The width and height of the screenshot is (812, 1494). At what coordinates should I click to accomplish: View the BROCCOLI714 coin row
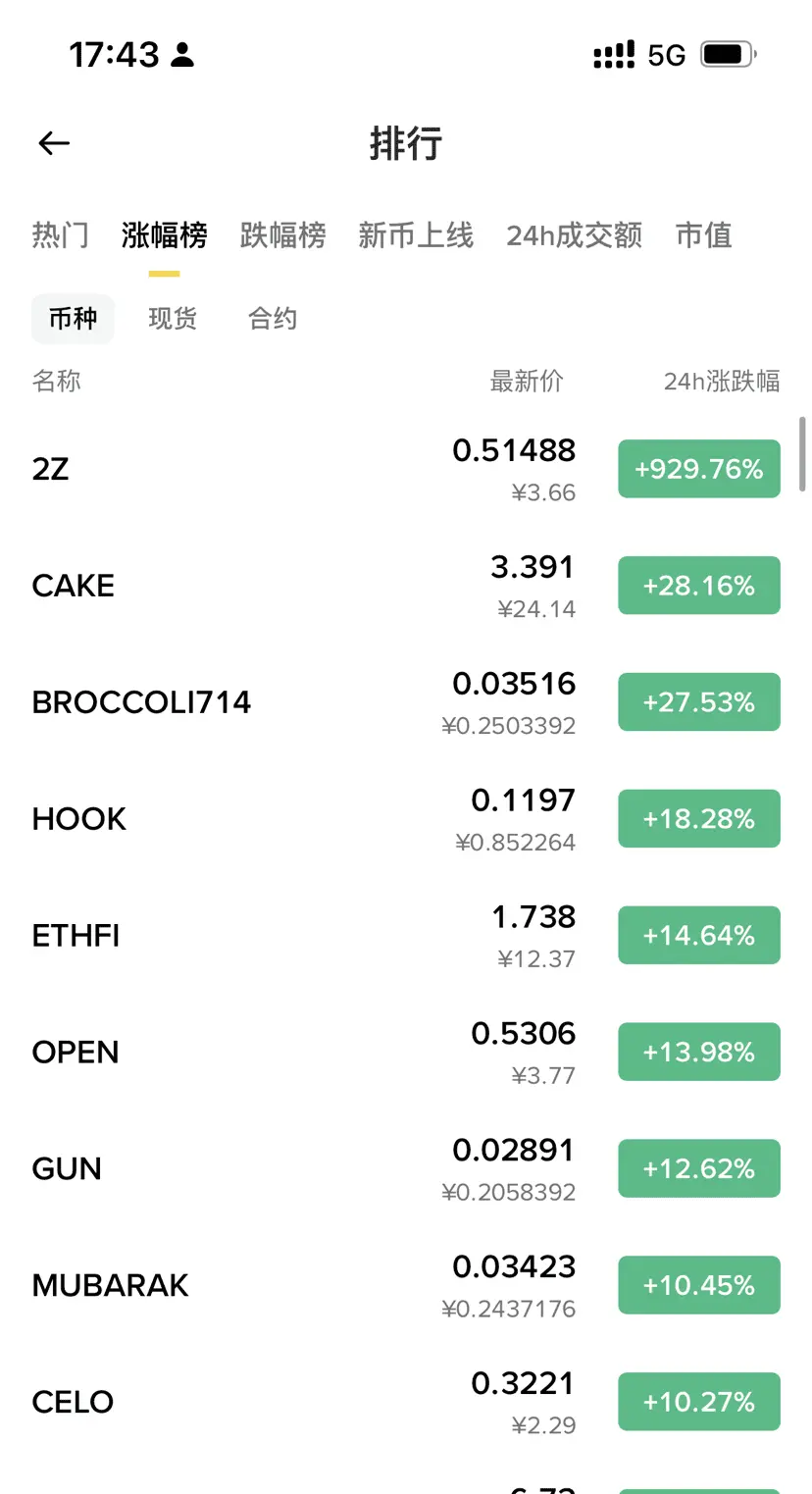pyautogui.click(x=294, y=702)
